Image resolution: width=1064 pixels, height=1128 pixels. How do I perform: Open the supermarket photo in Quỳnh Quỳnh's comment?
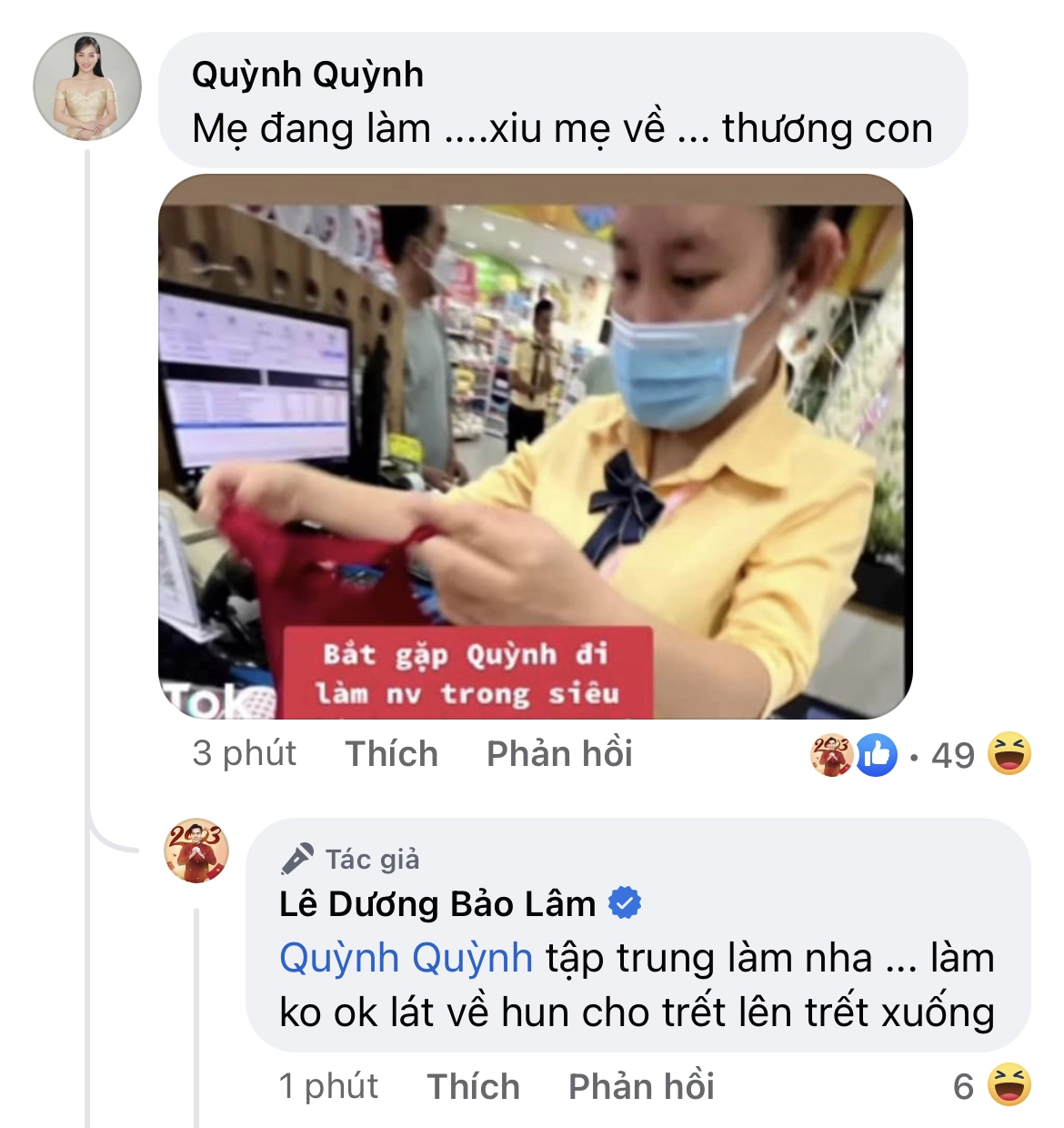(535, 446)
